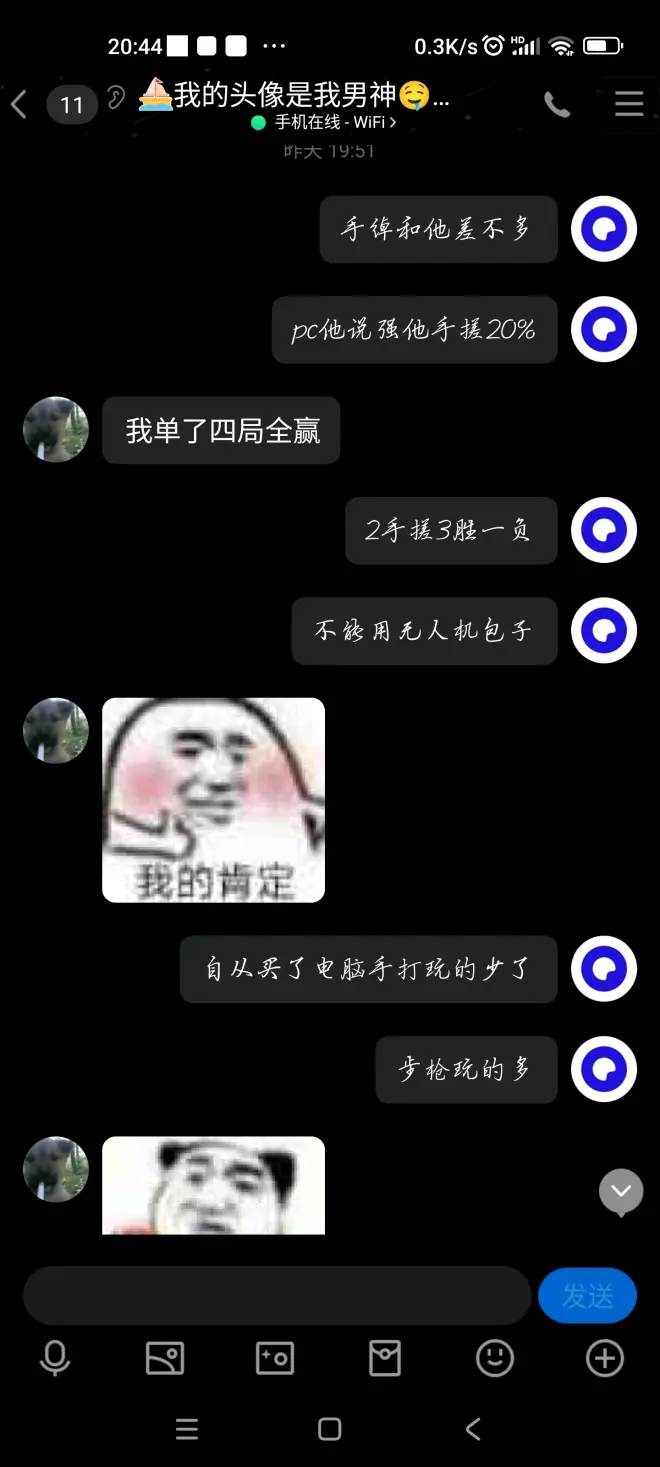Start a voice call with this contact
The width and height of the screenshot is (660, 1467).
557,104
